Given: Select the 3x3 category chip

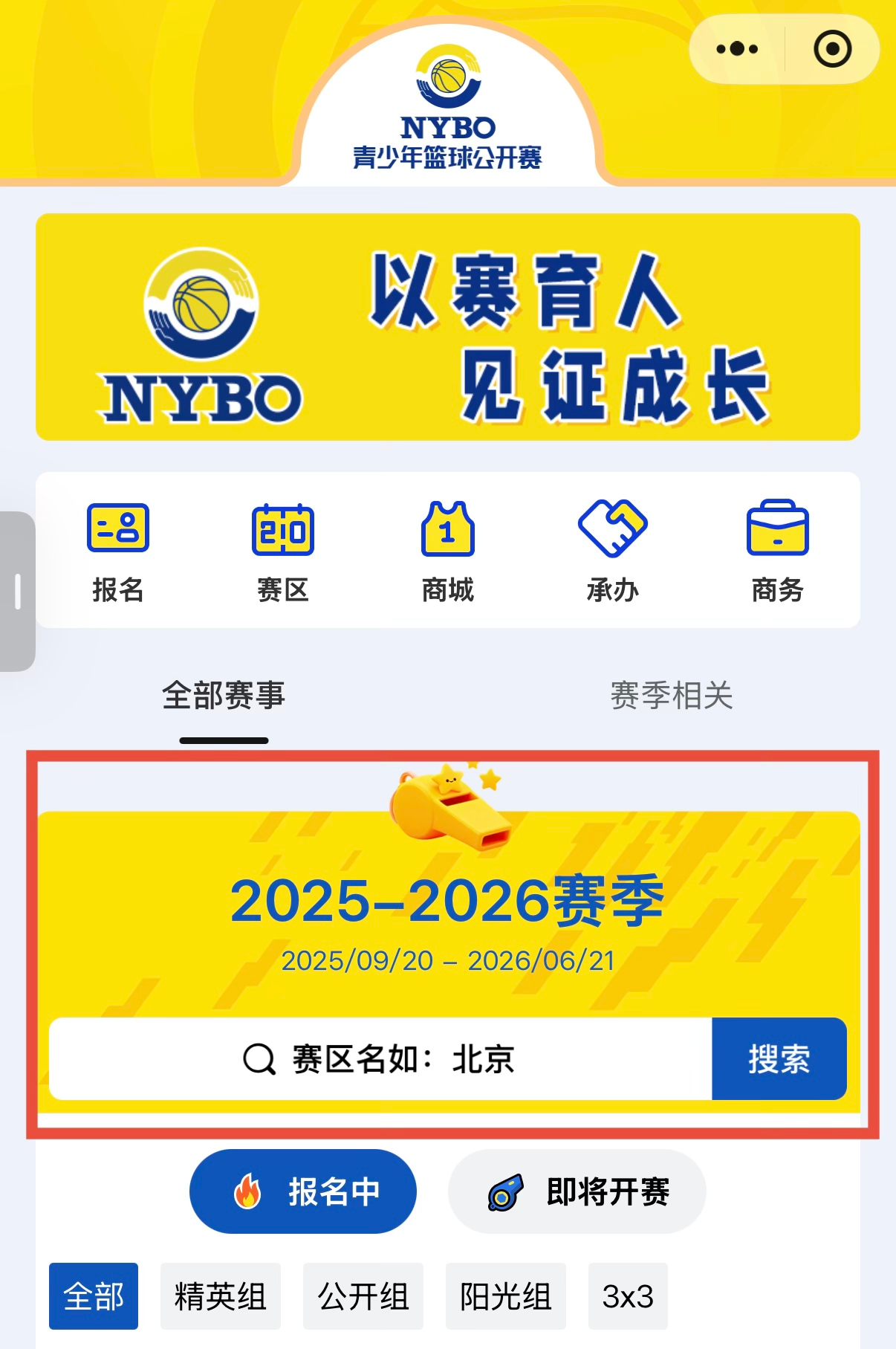Looking at the screenshot, I should tap(628, 1295).
